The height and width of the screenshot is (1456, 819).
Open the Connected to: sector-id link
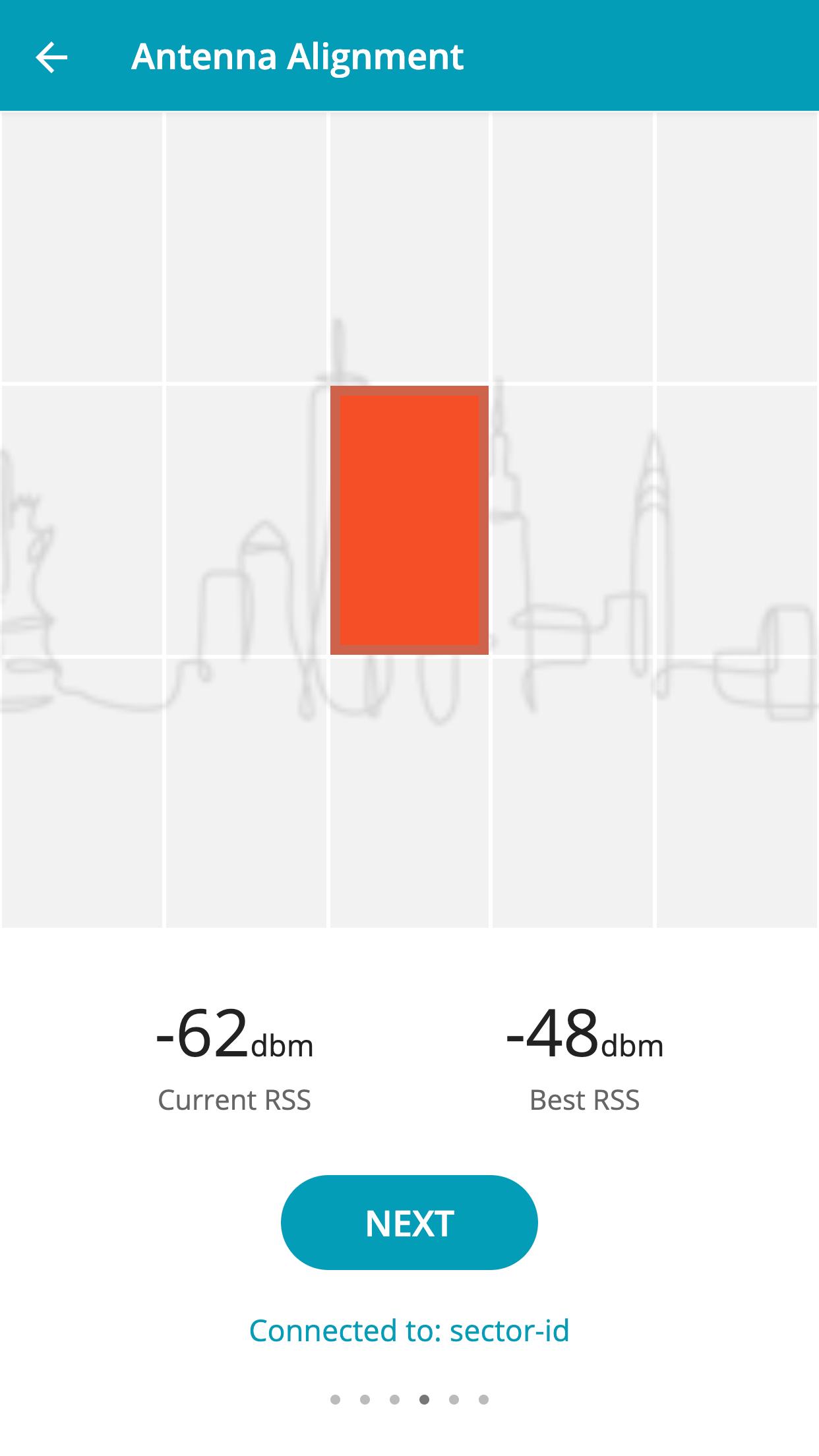point(409,1331)
